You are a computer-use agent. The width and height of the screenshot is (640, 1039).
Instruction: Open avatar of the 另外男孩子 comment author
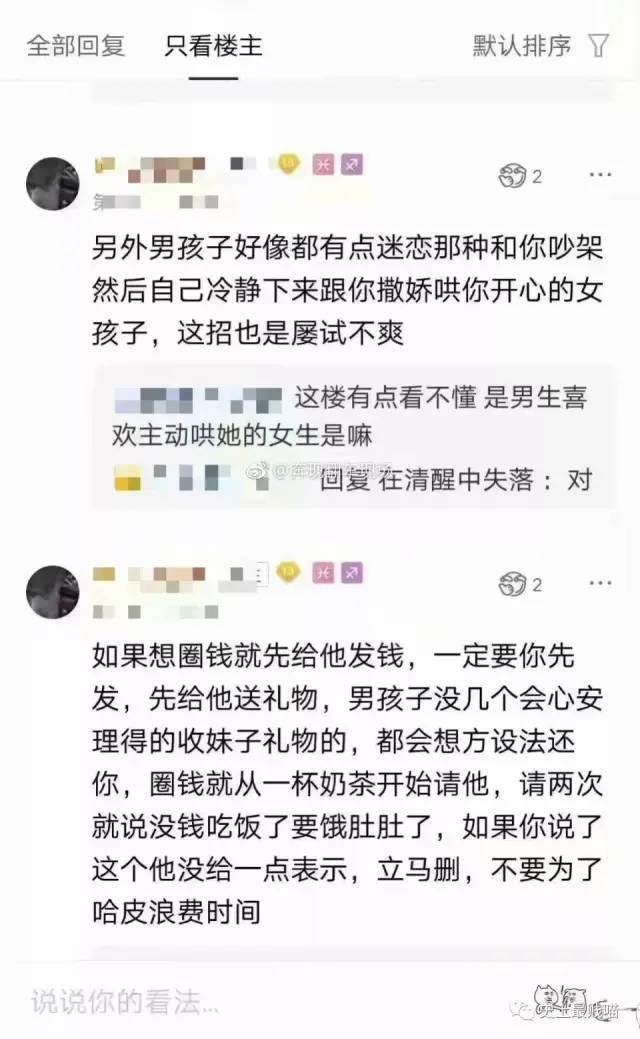(x=52, y=182)
